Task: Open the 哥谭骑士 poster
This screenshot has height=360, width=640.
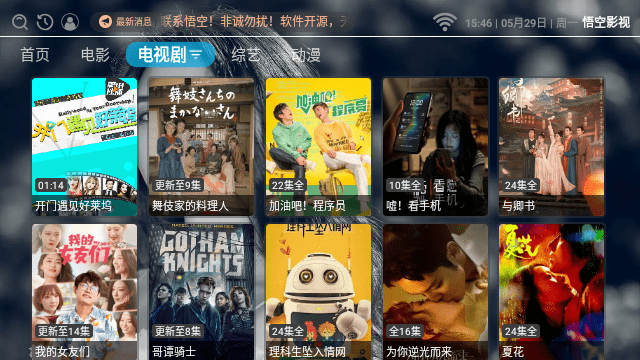Action: click(201, 292)
